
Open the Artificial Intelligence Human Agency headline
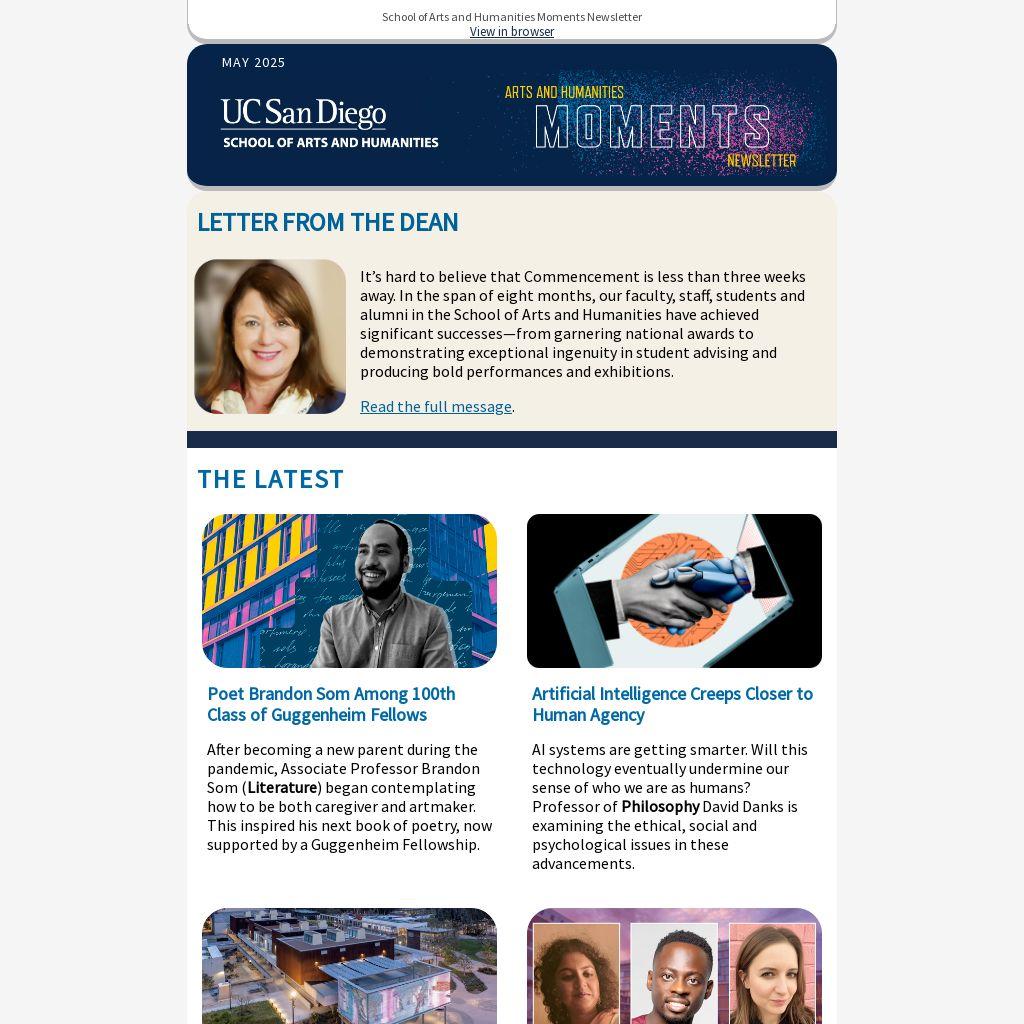pyautogui.click(x=671, y=704)
